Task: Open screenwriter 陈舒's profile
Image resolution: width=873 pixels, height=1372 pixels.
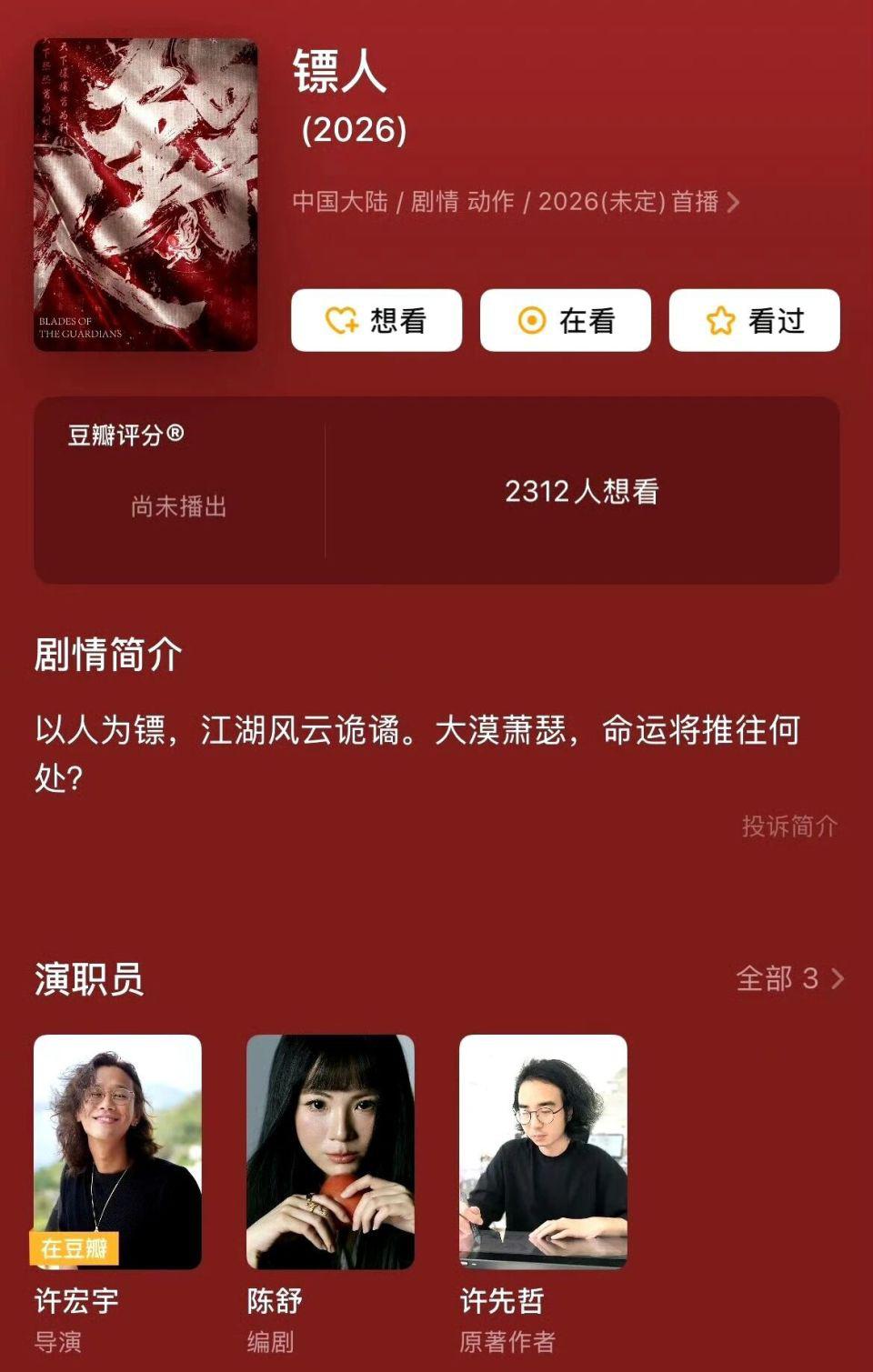Action: coord(330,1152)
